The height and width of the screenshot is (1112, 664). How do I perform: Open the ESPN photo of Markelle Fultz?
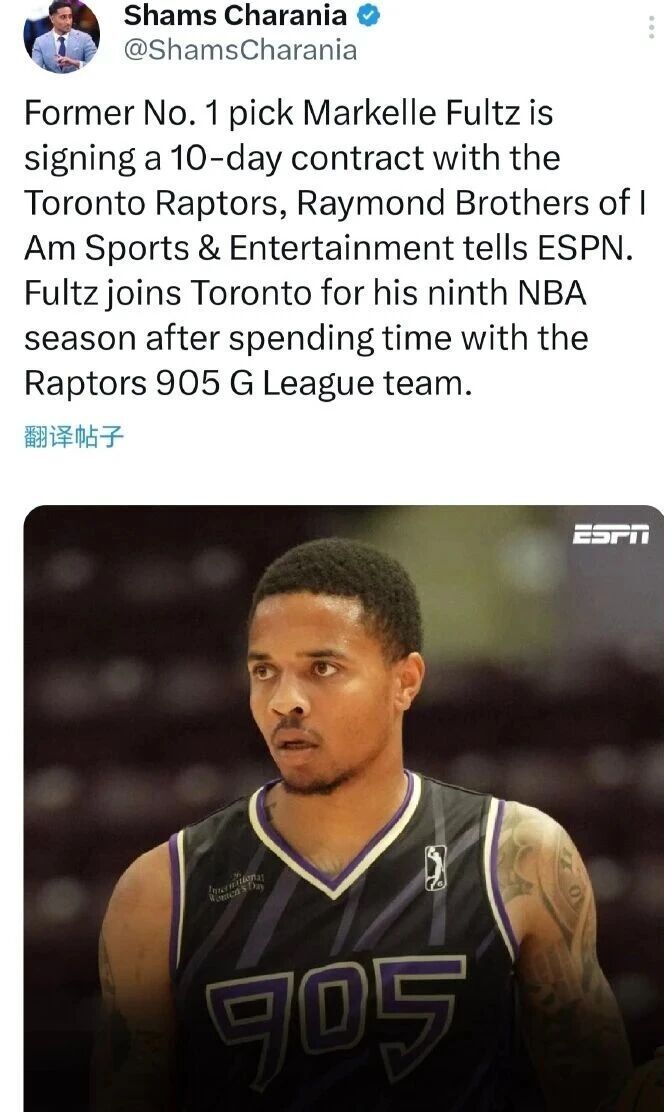pos(343,808)
